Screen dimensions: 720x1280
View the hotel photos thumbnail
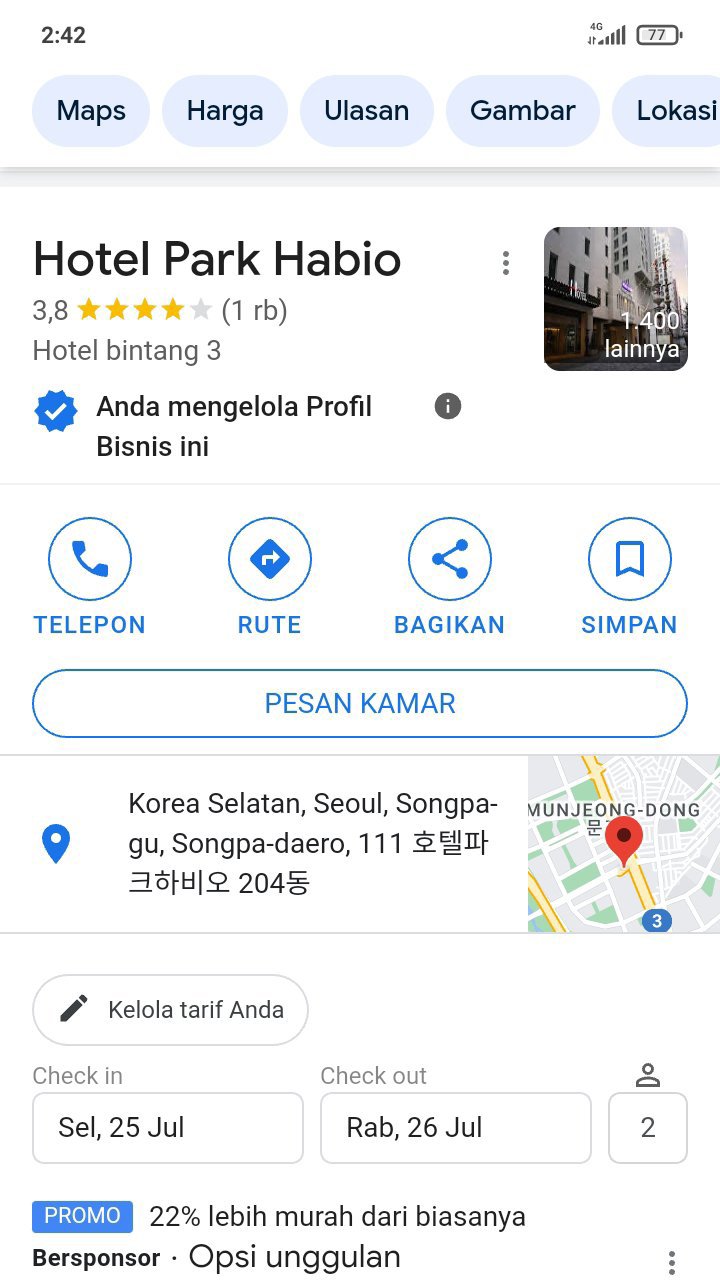click(616, 299)
